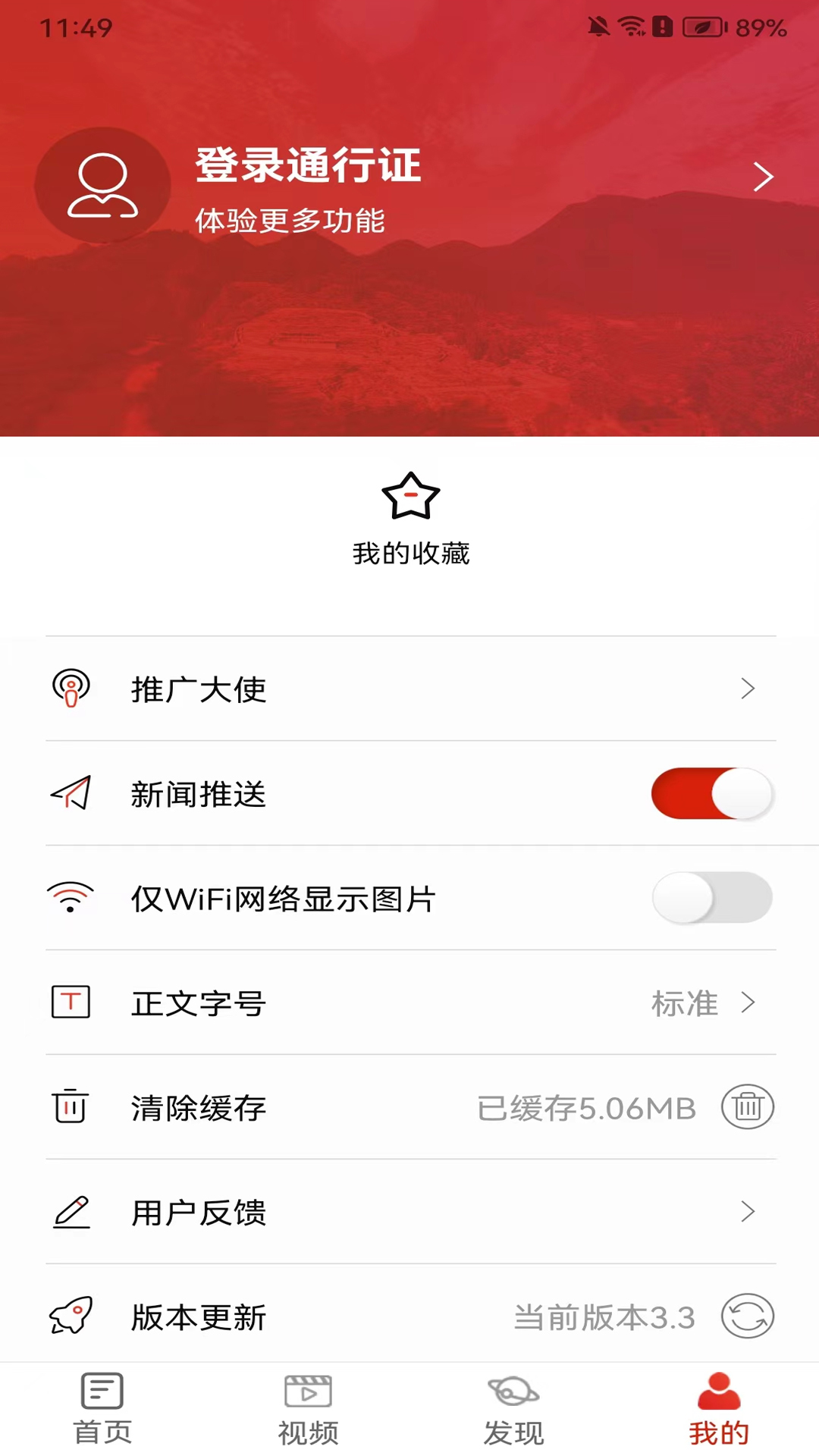Screen dimensions: 819x1456
Task: Check for updates with the refresh icon
Action: pos(747,1316)
